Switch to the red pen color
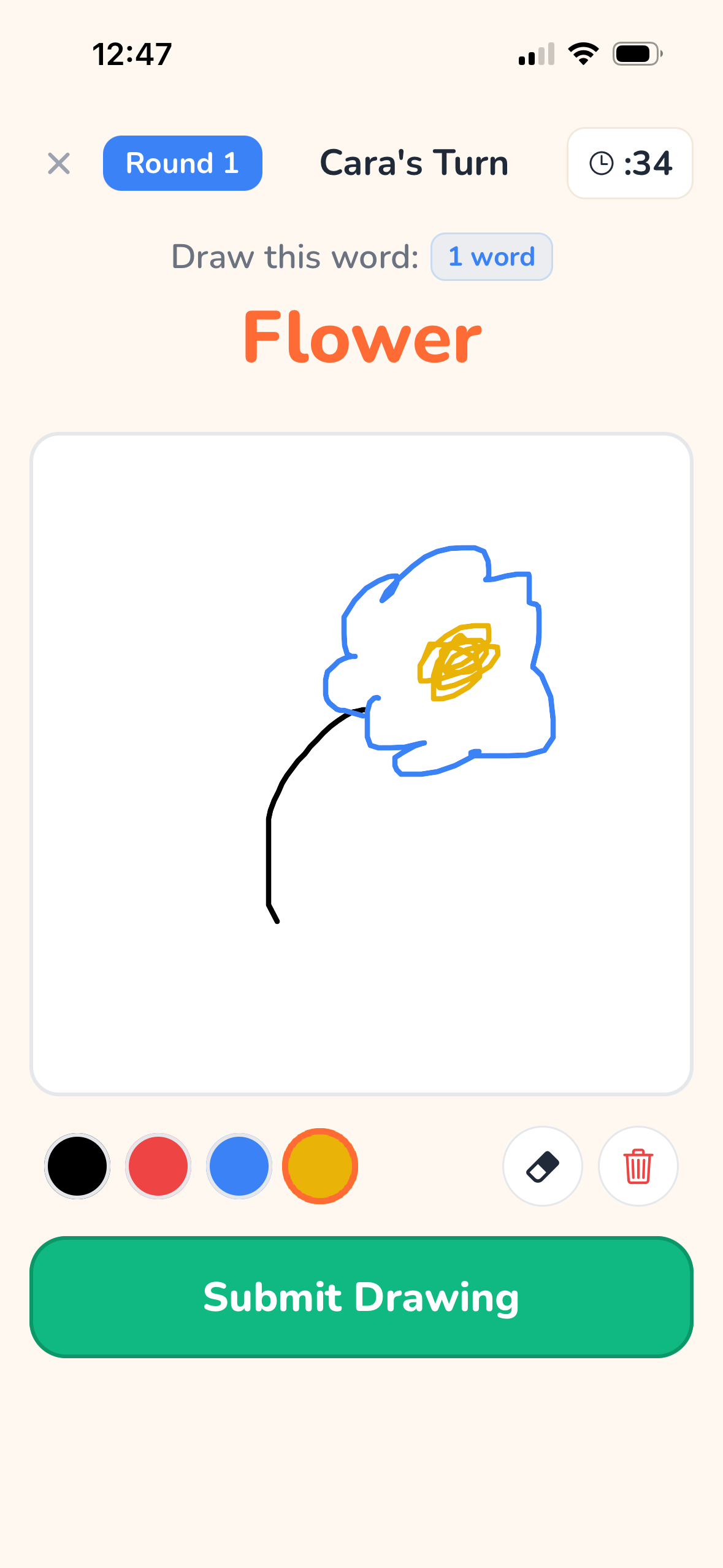 (158, 1166)
